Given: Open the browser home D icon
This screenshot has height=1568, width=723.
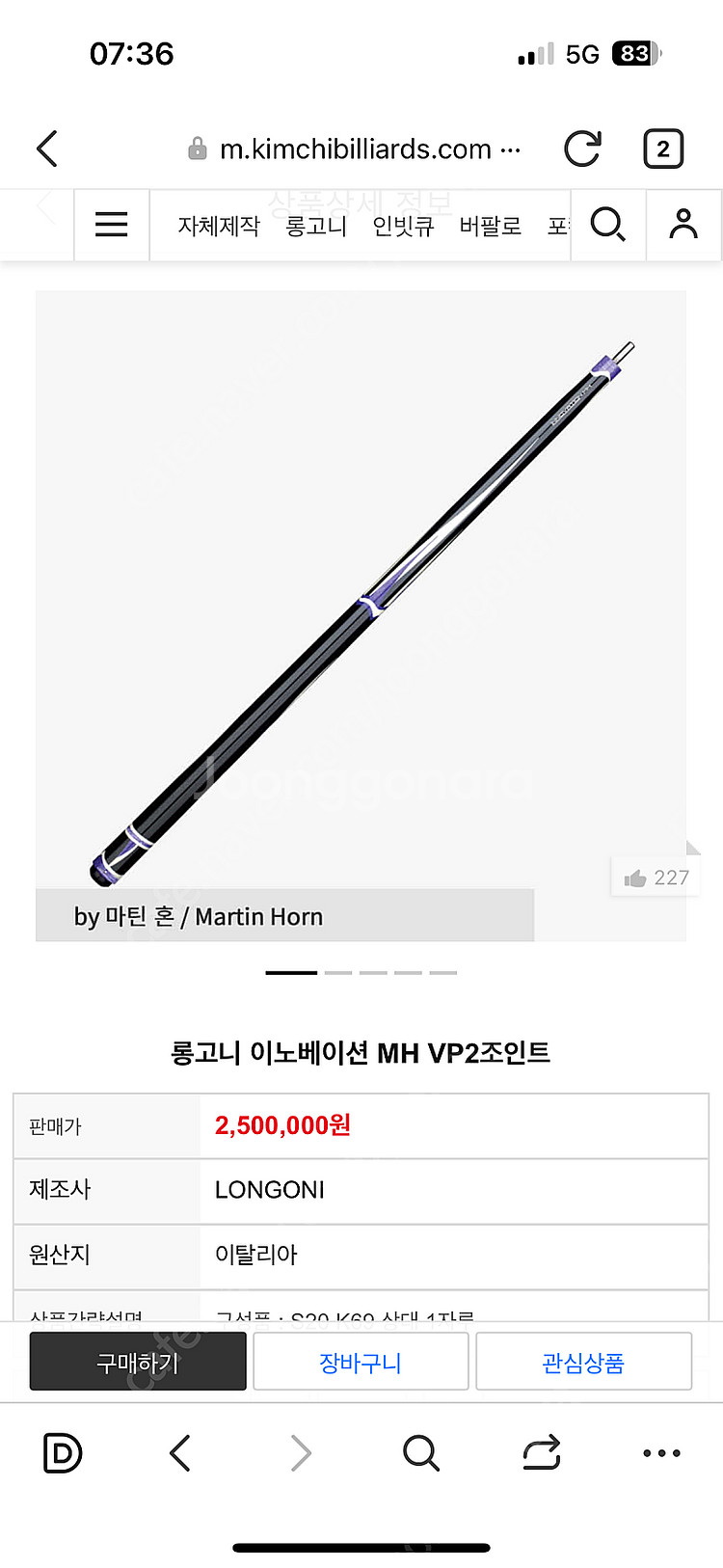Looking at the screenshot, I should point(63,1452).
